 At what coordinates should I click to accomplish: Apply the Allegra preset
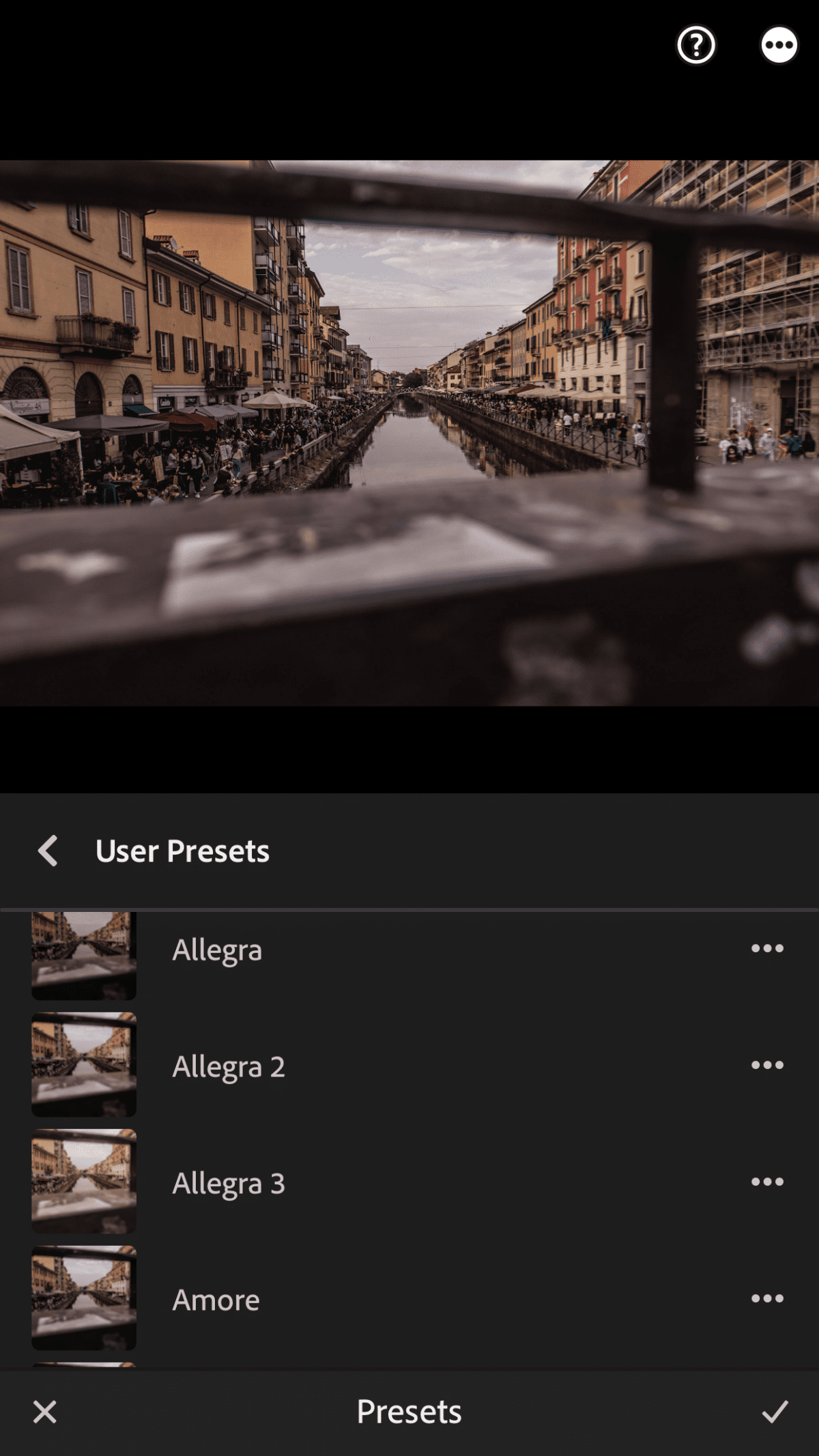[x=217, y=950]
